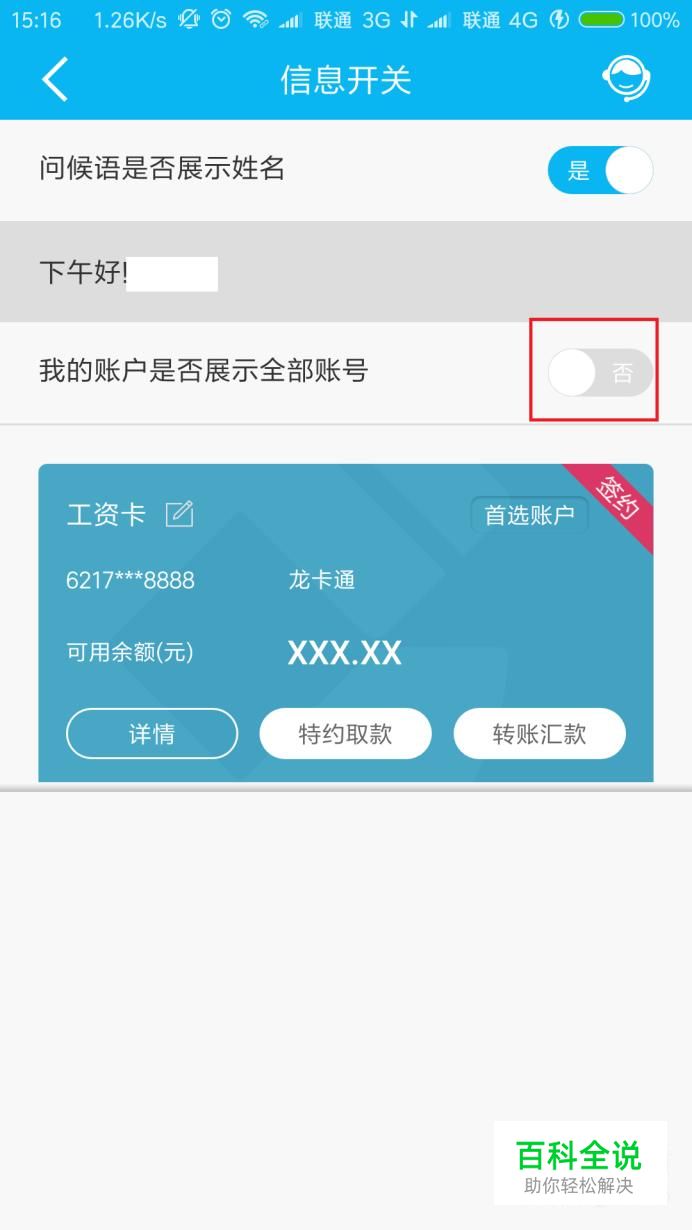Start 转账汇款 transfer
The image size is (692, 1230).
click(x=540, y=734)
